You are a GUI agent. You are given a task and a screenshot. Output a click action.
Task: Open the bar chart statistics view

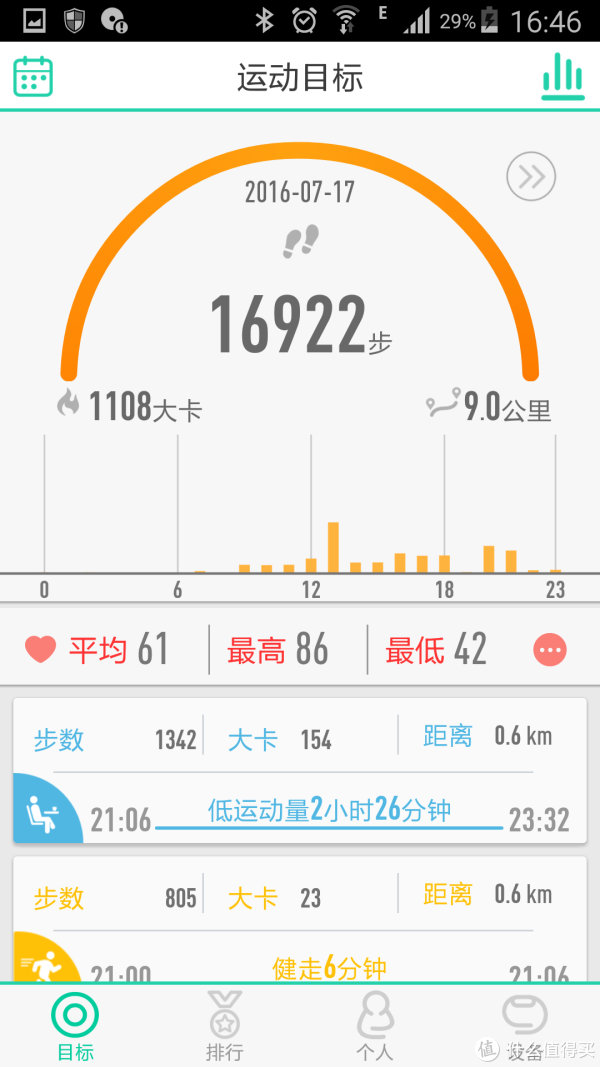coord(563,76)
